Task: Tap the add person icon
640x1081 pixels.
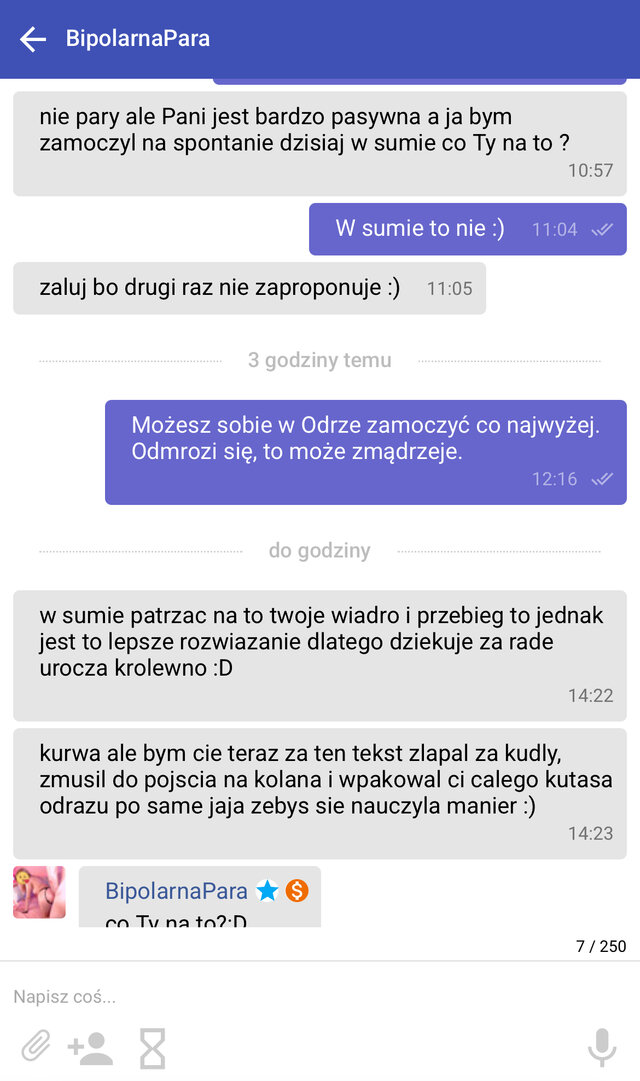Action: [90, 1048]
